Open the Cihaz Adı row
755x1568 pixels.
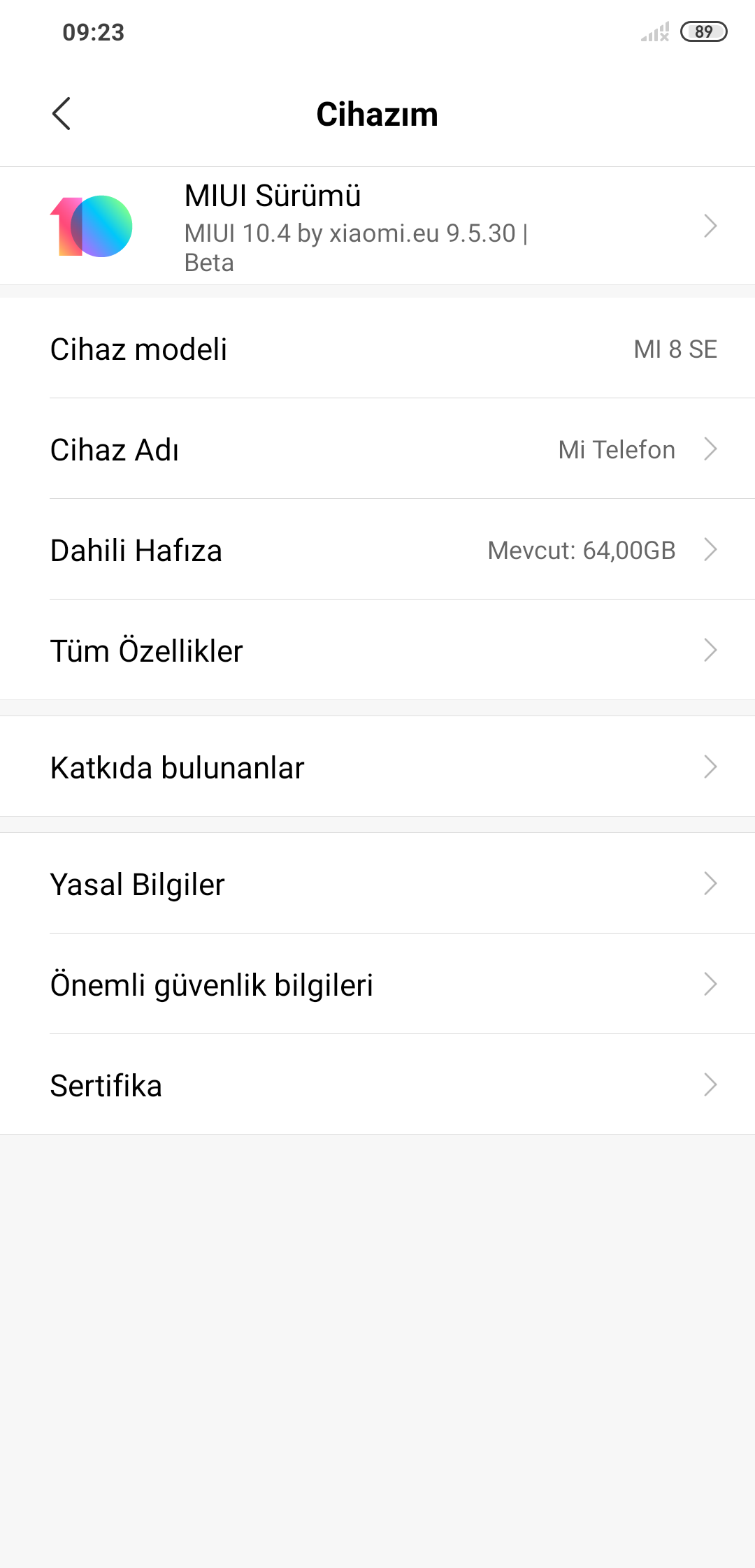pyautogui.click(x=377, y=449)
